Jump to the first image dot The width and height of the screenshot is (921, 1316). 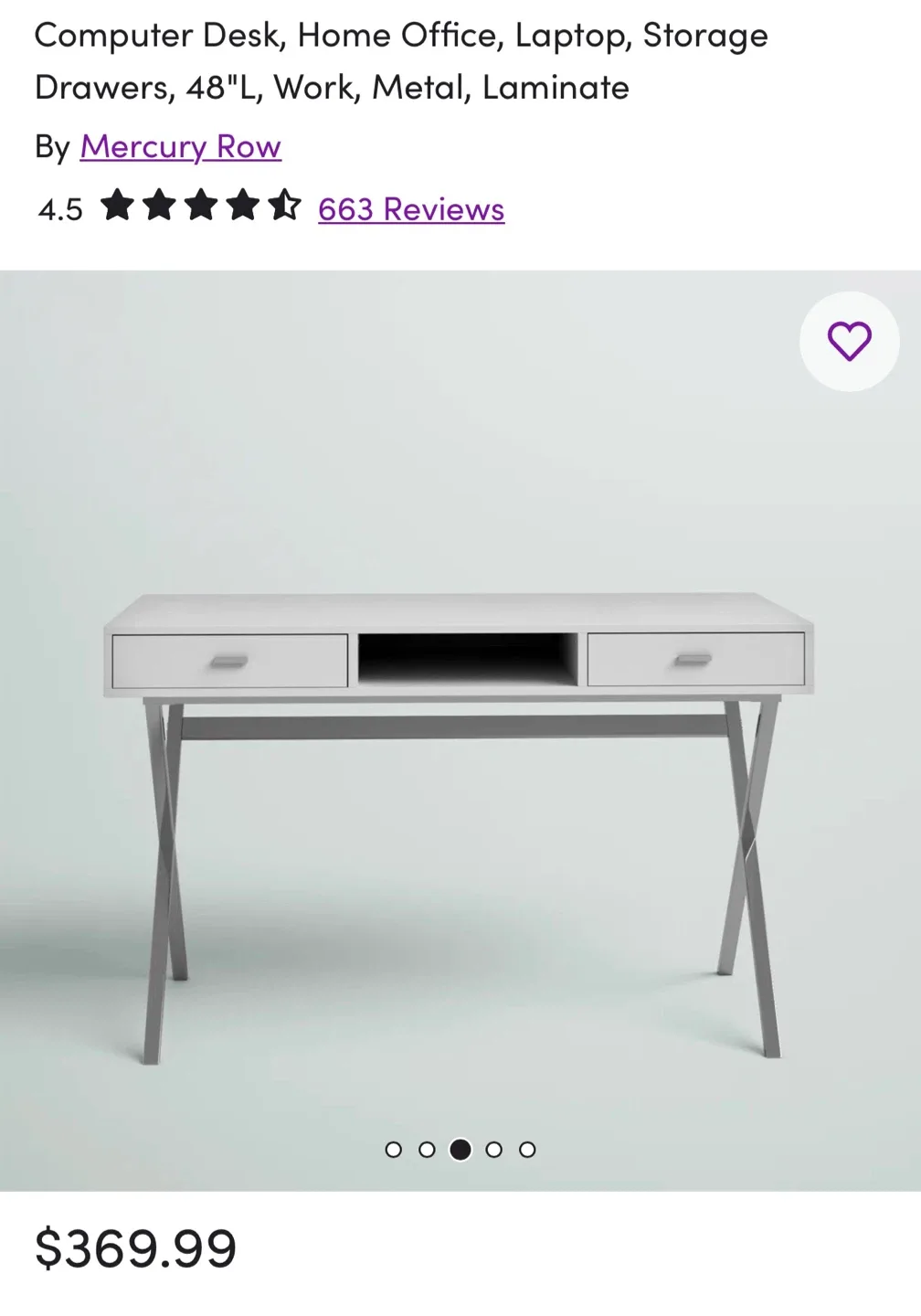[394, 1150]
